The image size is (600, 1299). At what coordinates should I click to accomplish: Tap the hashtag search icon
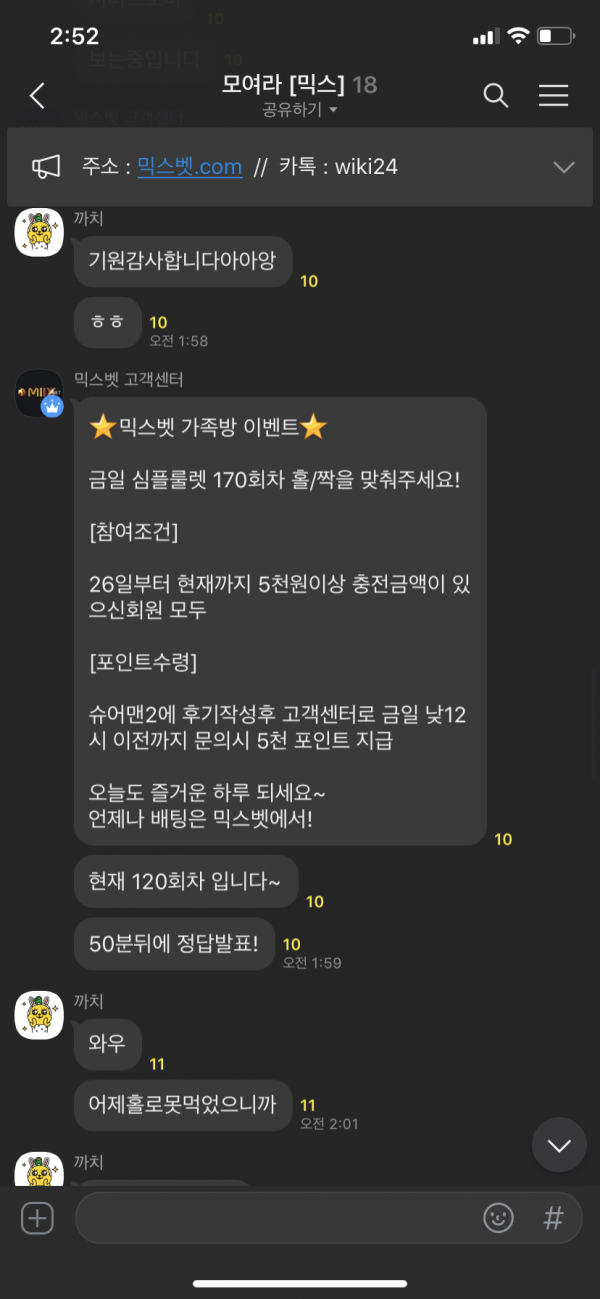pos(553,1218)
